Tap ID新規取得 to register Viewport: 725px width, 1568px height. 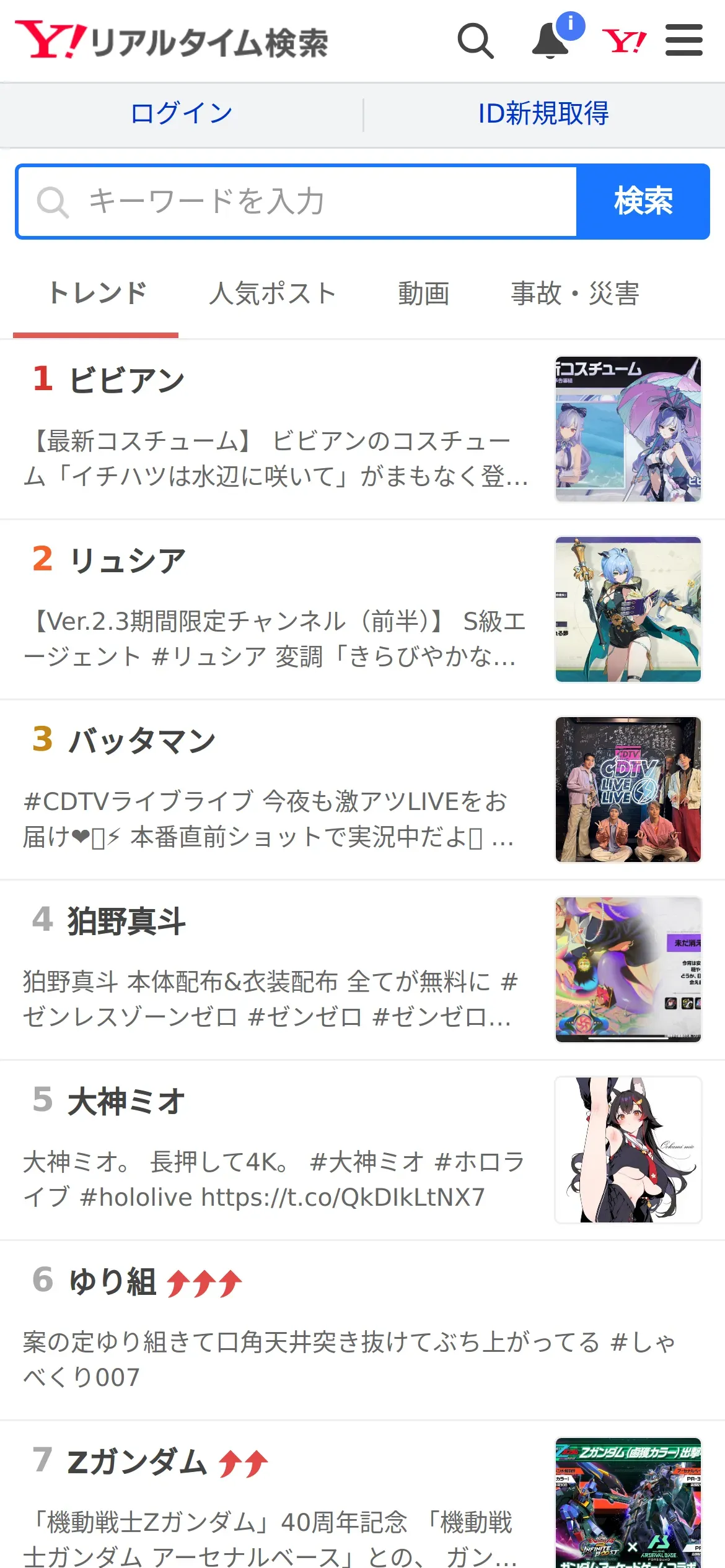pyautogui.click(x=543, y=114)
